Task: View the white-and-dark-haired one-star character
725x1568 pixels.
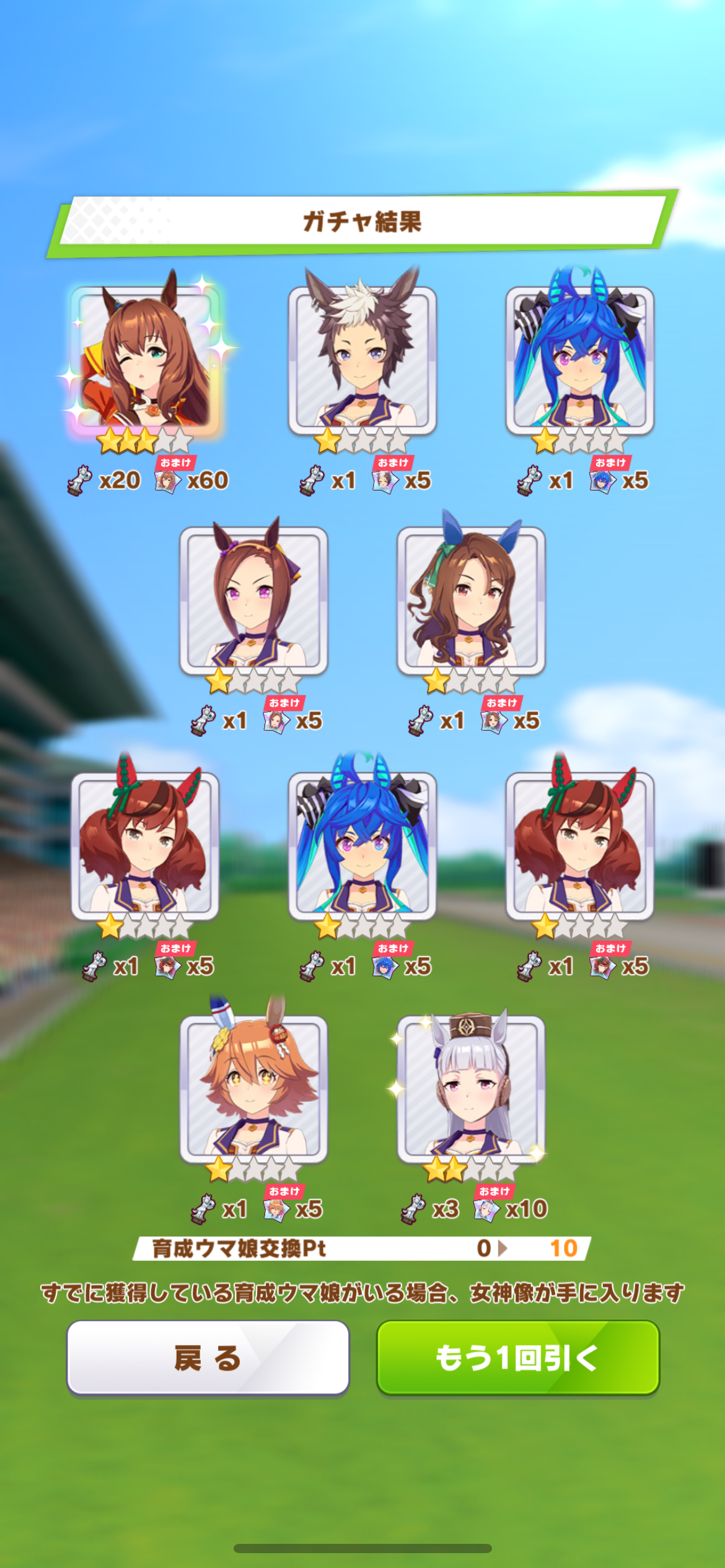Action: (x=362, y=359)
